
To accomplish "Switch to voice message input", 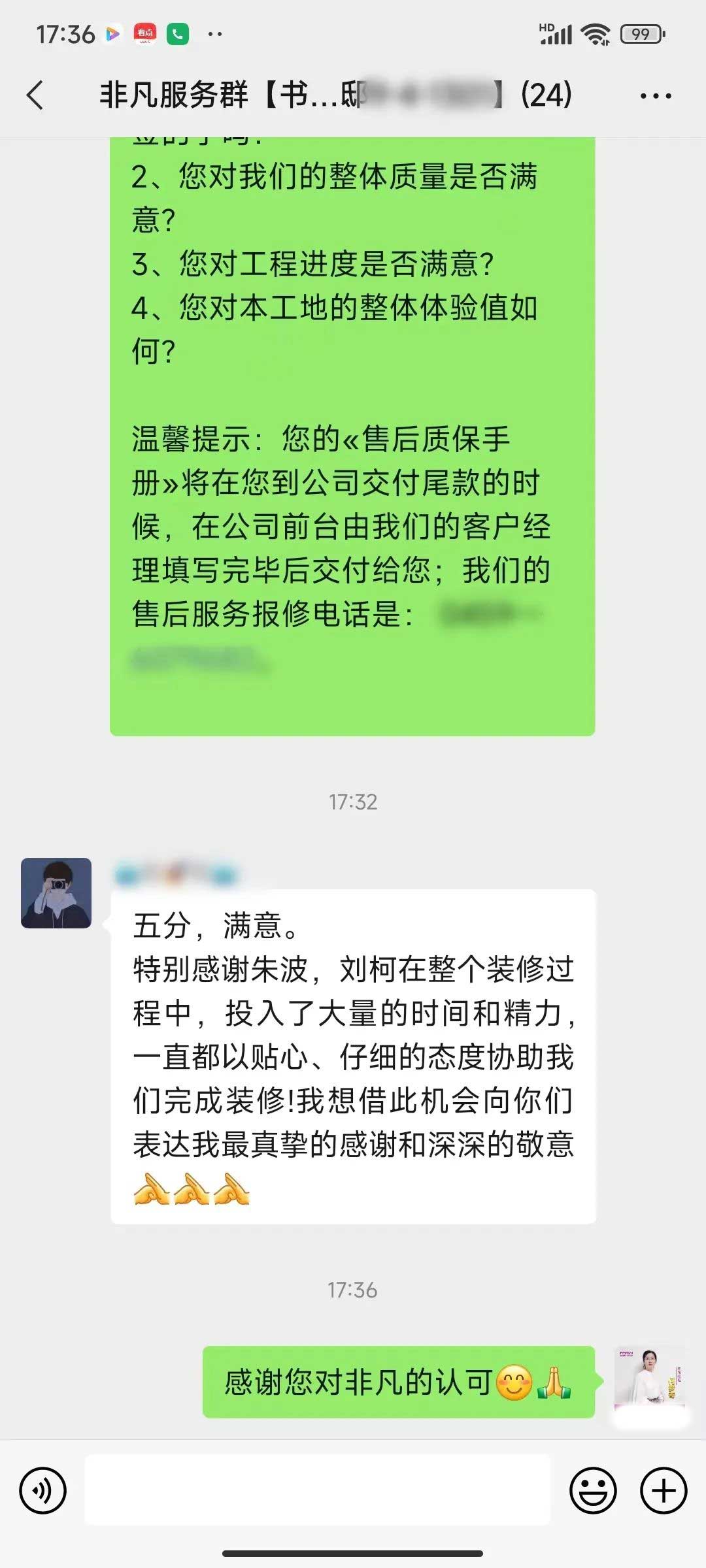I will tap(43, 1490).
